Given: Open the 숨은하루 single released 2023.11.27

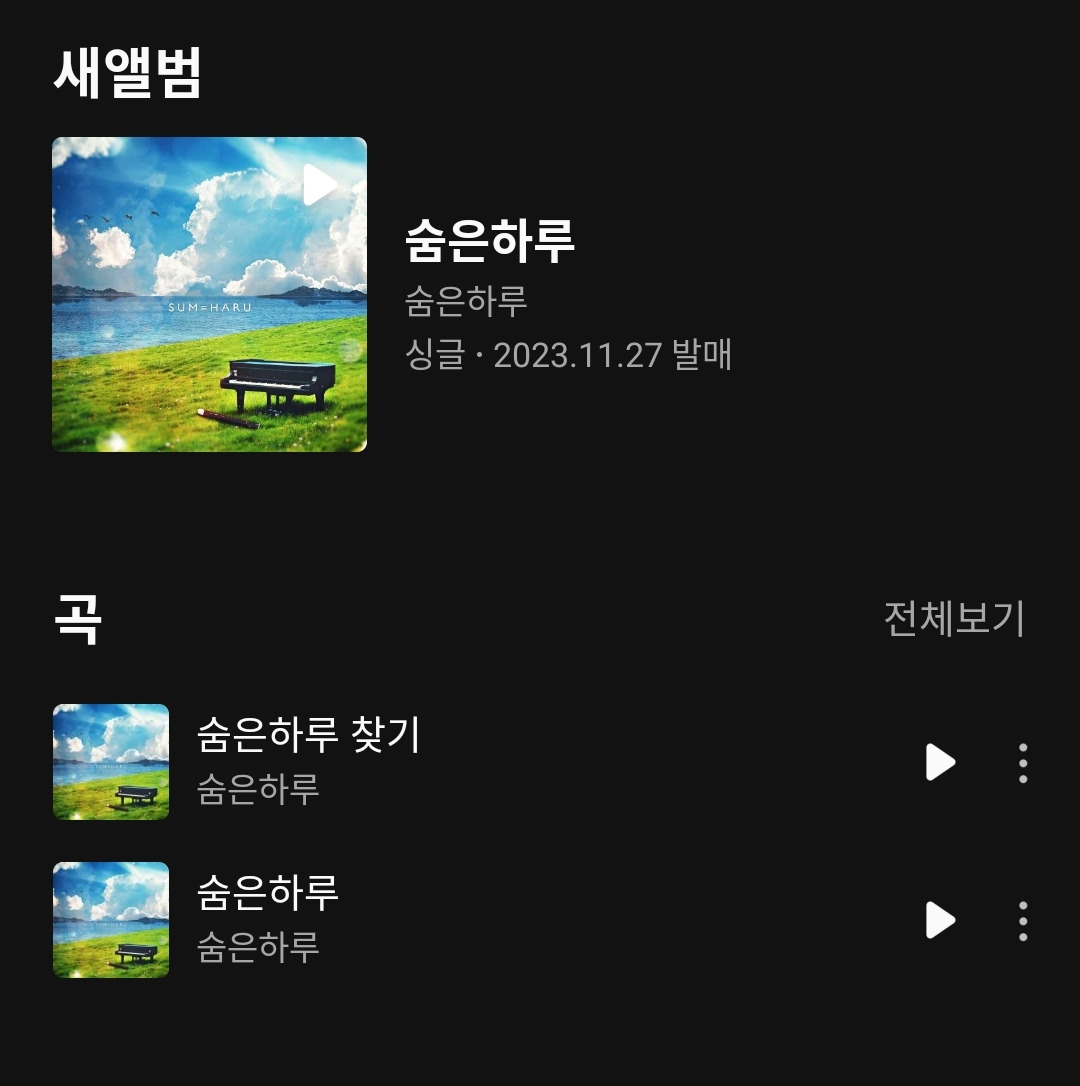Looking at the screenshot, I should click(x=490, y=241).
